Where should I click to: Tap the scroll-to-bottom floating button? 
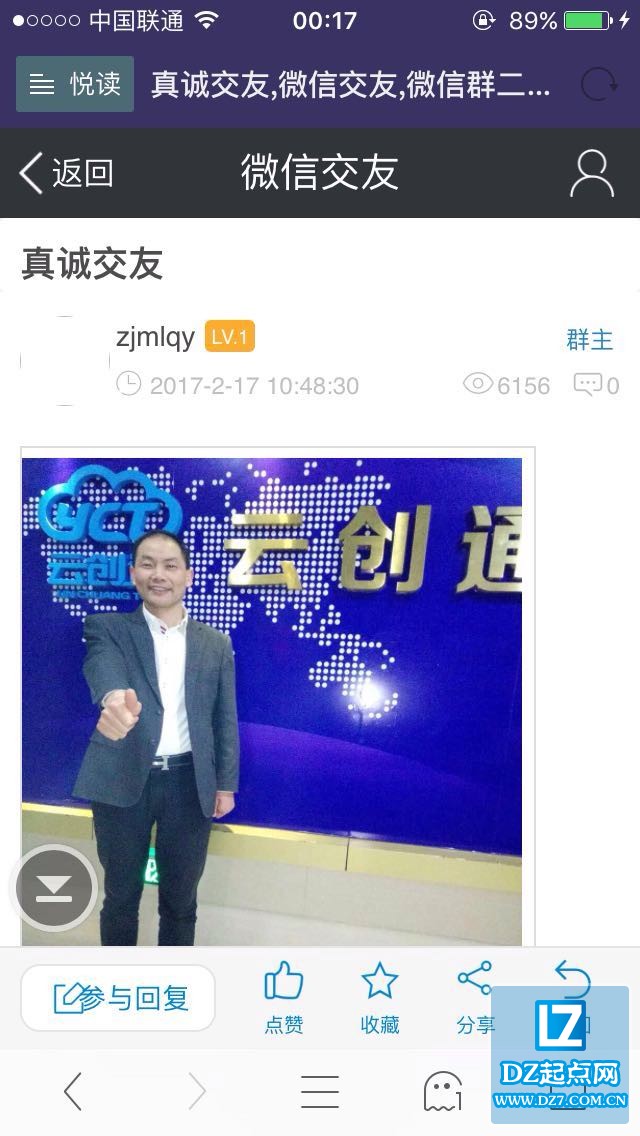tap(54, 888)
